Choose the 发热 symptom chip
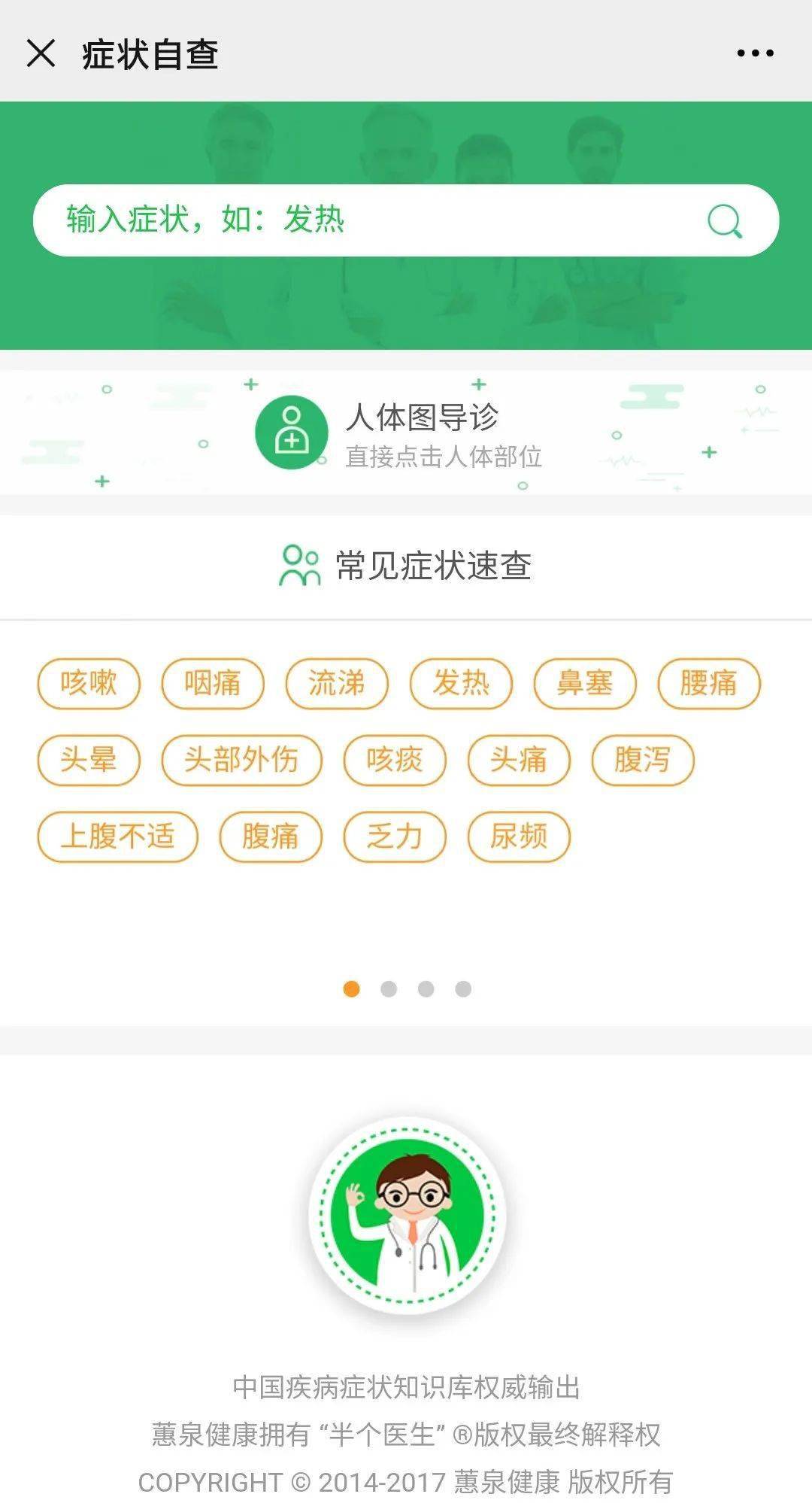The height and width of the screenshot is (1503, 812). [461, 684]
